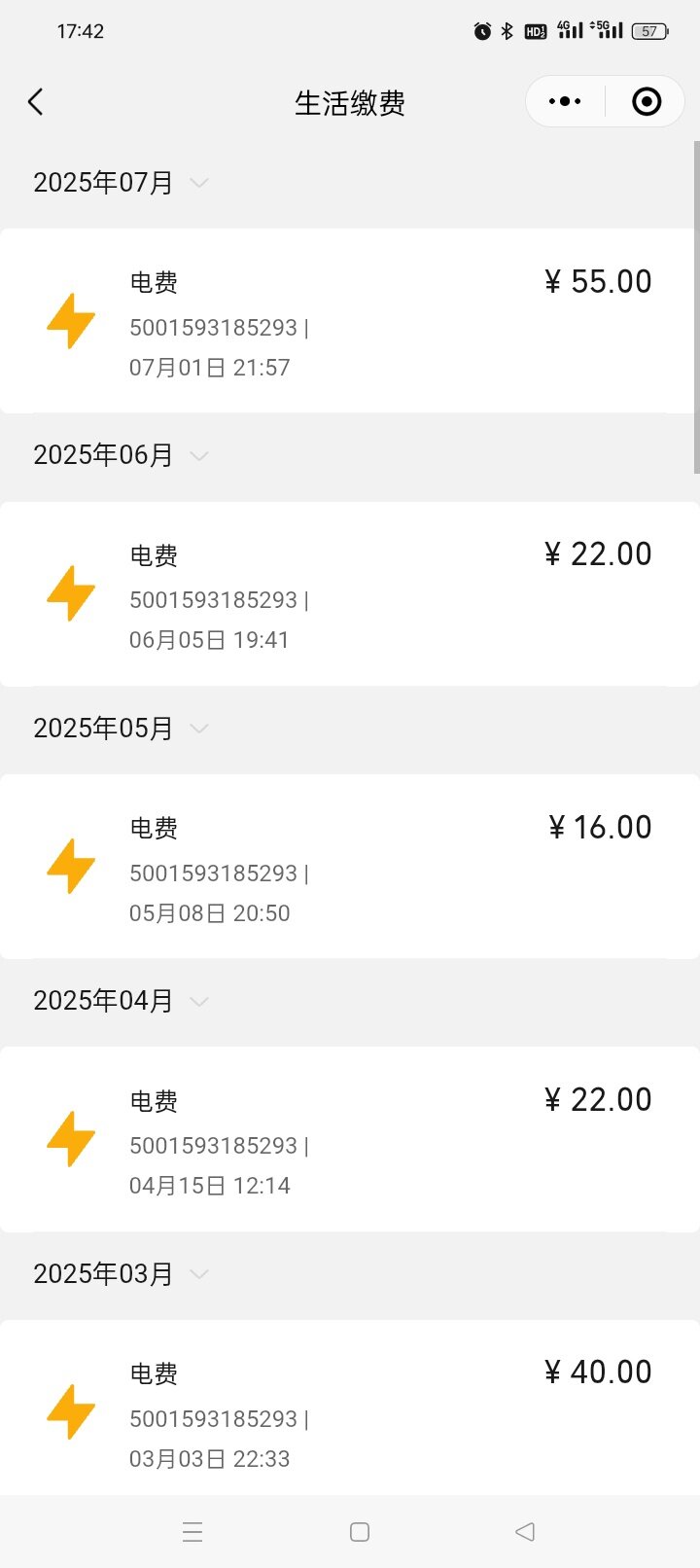This screenshot has width=700, height=1568.
Task: Open the ¥55.00 电费 payment record
Action: (x=350, y=321)
